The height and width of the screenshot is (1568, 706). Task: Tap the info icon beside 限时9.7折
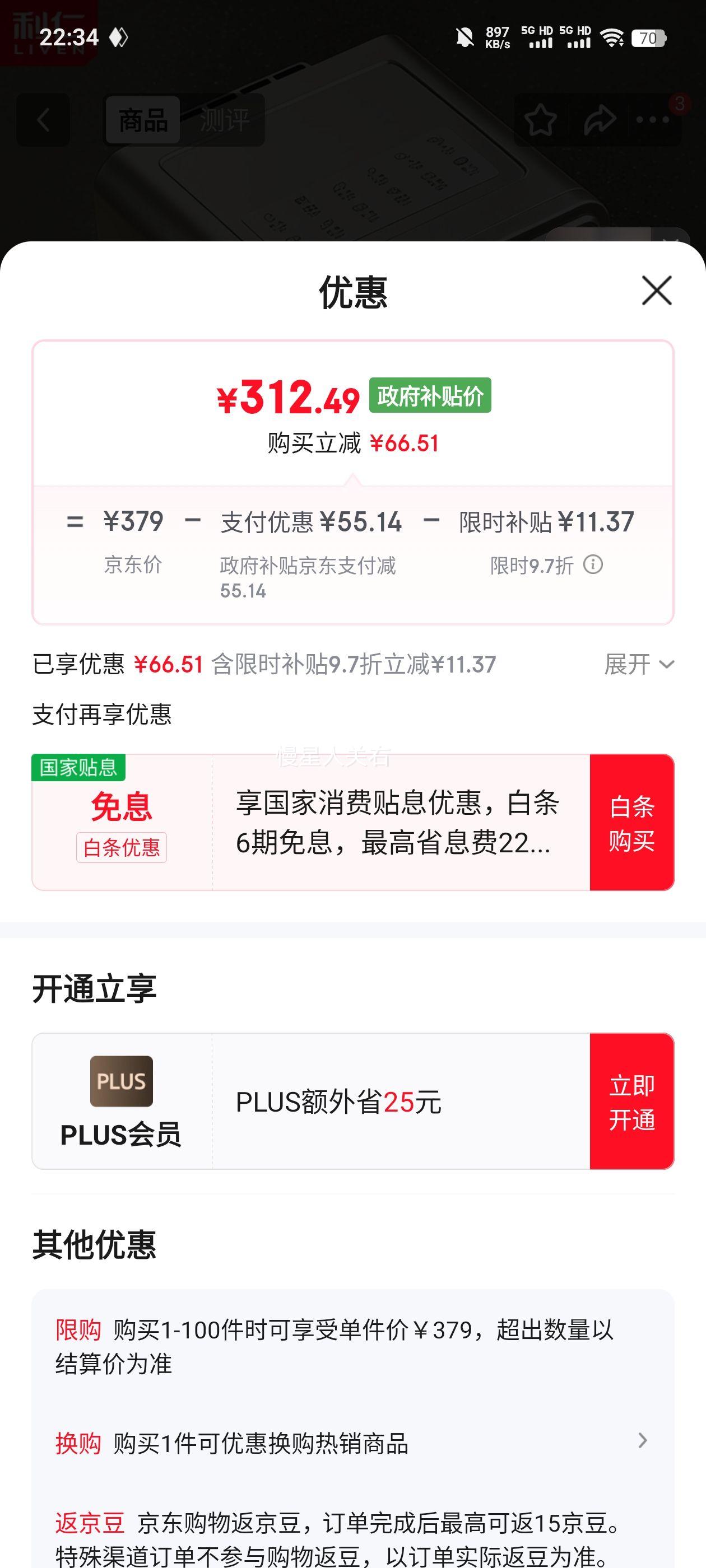point(593,566)
